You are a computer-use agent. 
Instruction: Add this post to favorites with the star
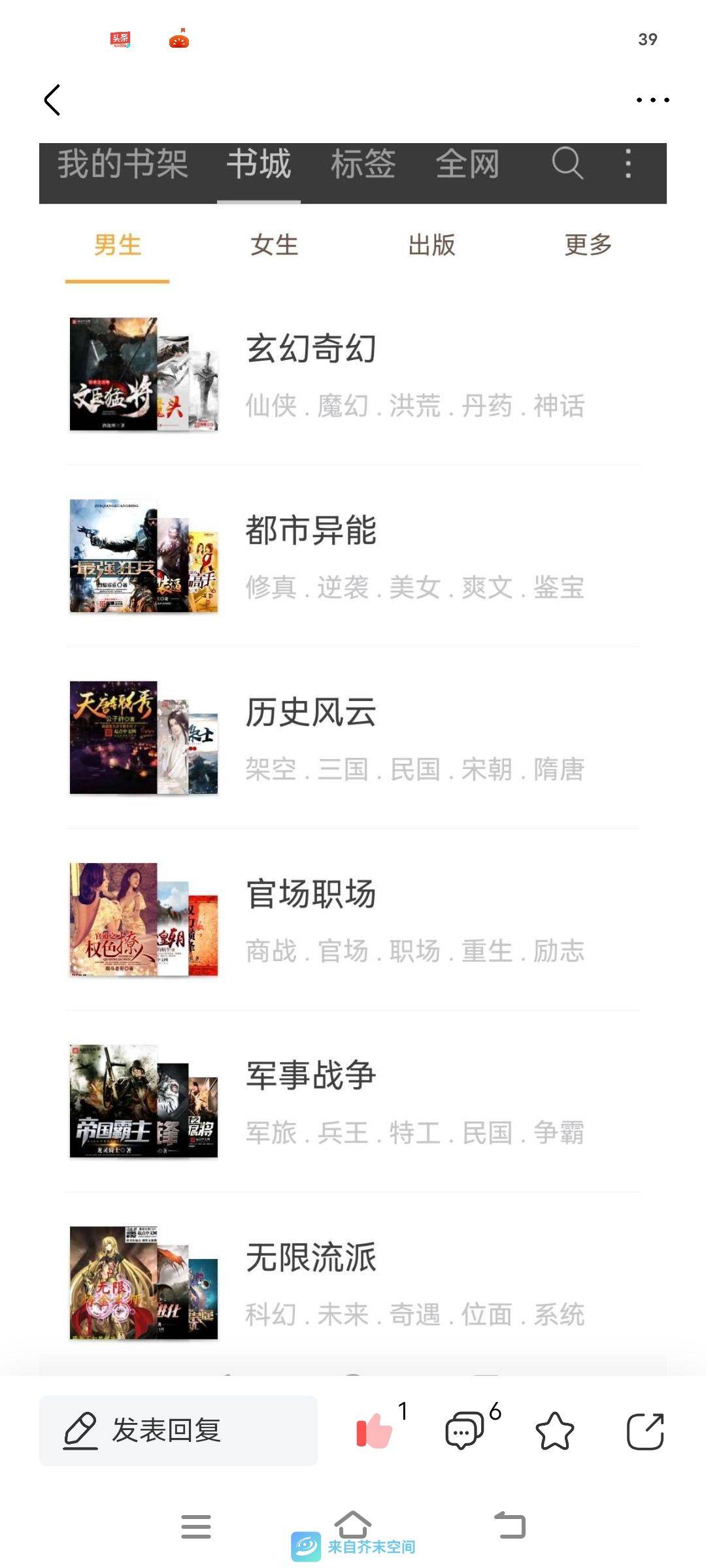(554, 1431)
